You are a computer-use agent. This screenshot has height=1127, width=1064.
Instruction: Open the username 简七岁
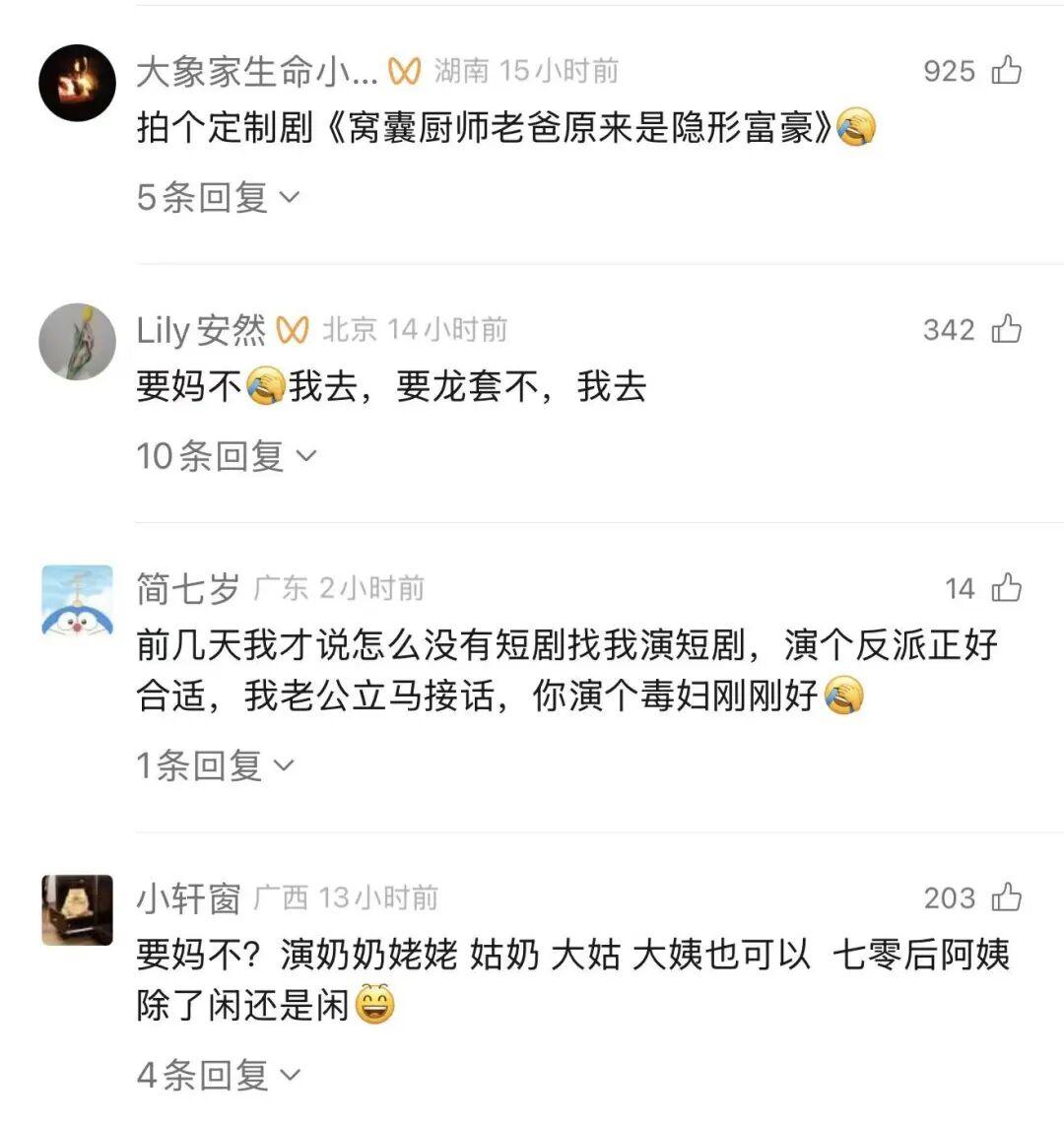click(187, 589)
